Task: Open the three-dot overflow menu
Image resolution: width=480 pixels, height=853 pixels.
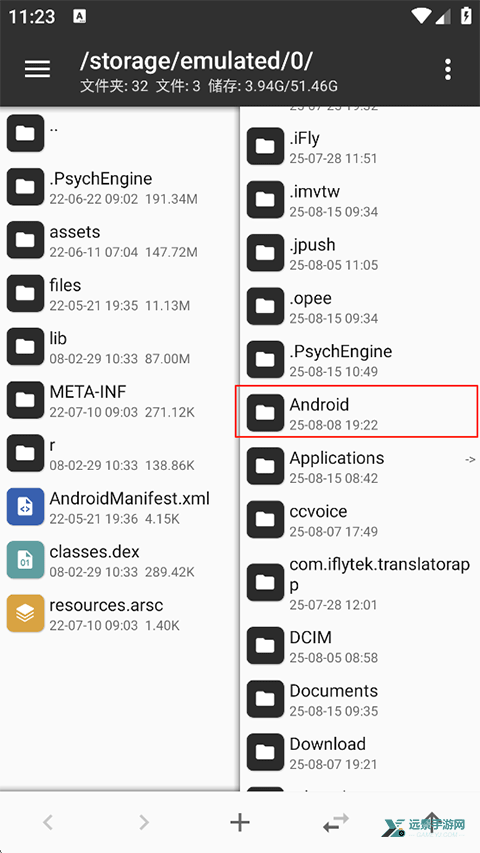Action: pos(447,70)
